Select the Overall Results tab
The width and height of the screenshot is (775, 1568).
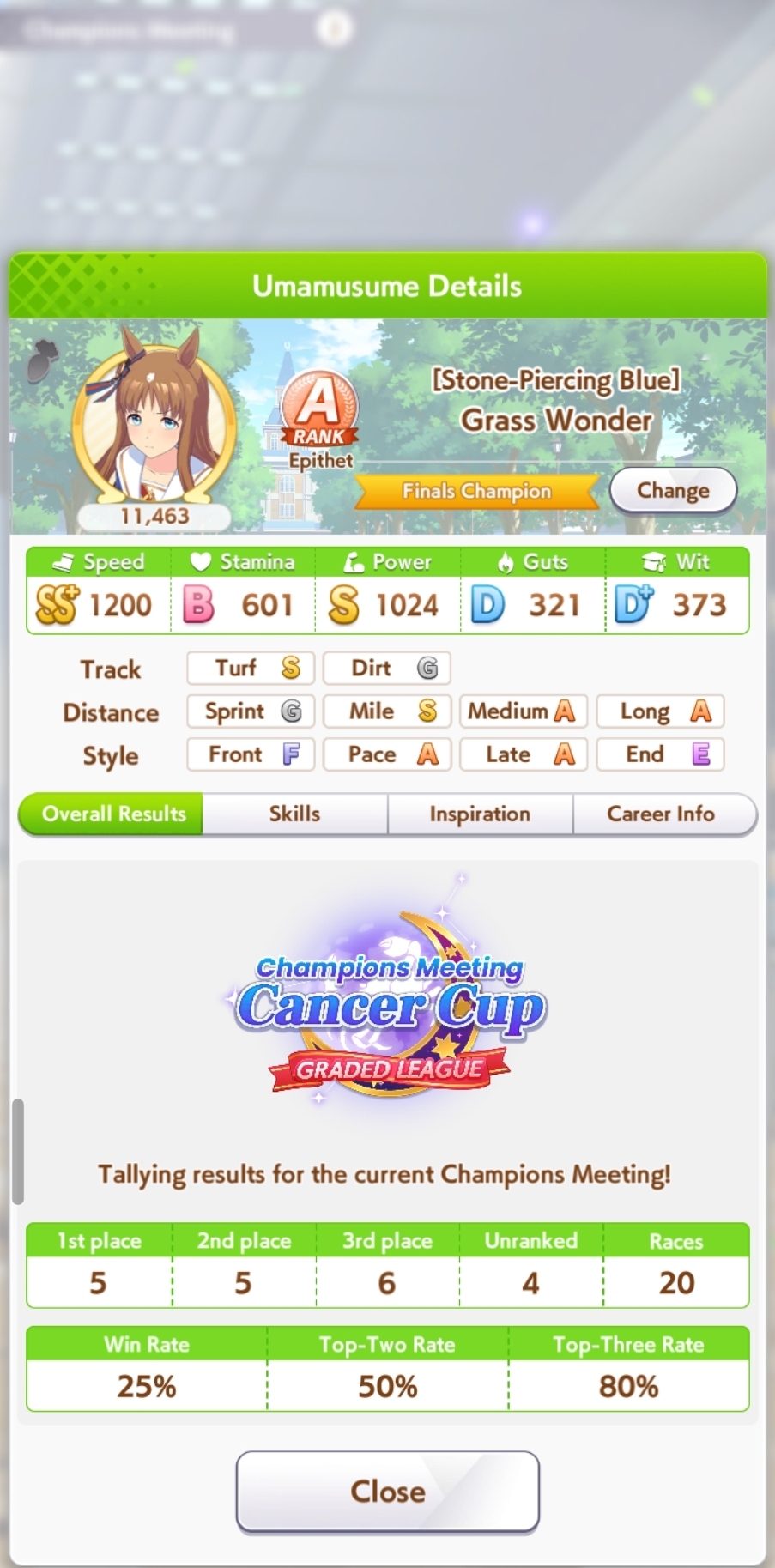tap(113, 814)
